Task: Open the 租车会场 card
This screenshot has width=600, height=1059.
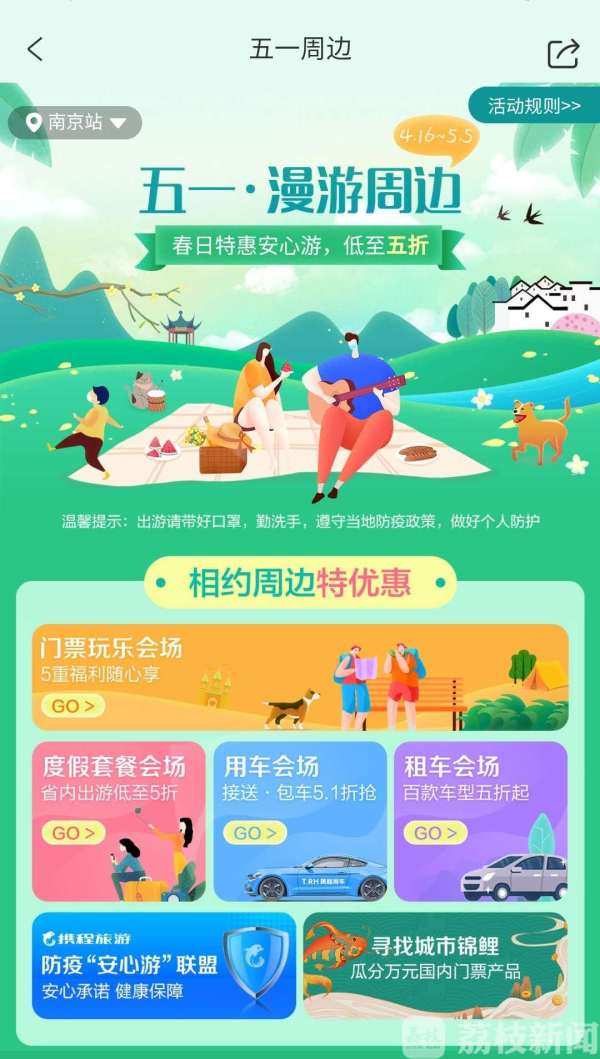Action: click(480, 820)
